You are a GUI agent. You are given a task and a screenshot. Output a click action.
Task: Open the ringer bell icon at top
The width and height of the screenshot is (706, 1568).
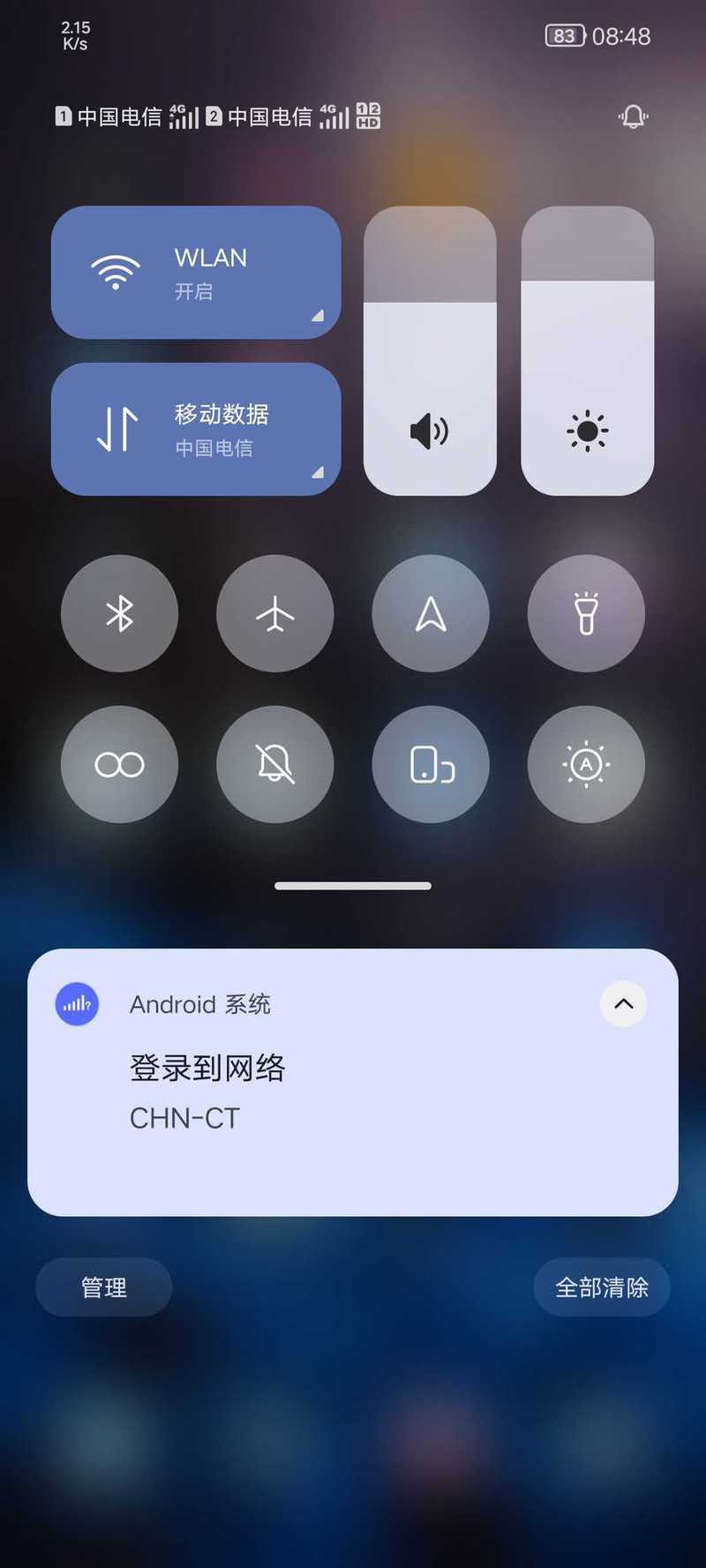point(634,116)
